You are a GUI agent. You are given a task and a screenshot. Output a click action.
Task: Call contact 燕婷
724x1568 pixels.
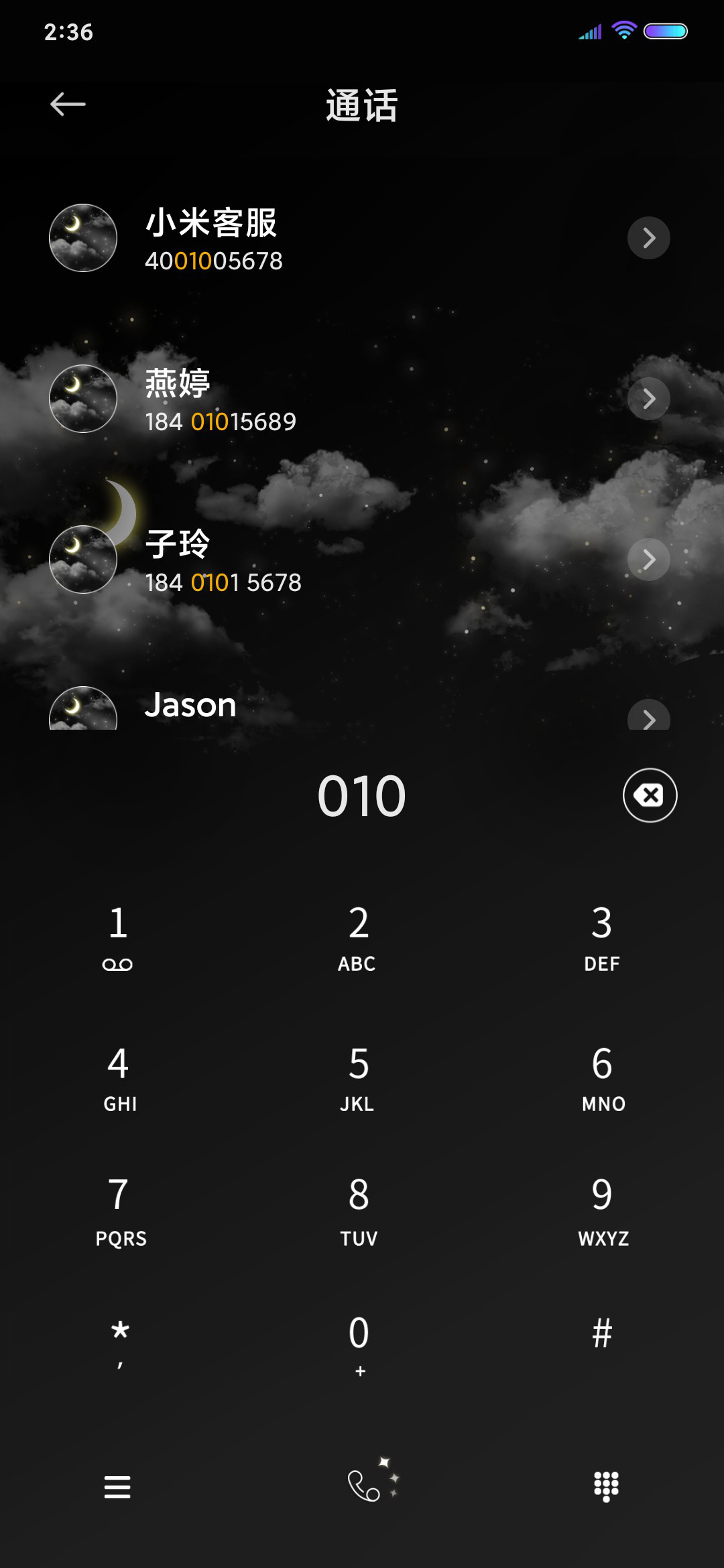point(362,399)
